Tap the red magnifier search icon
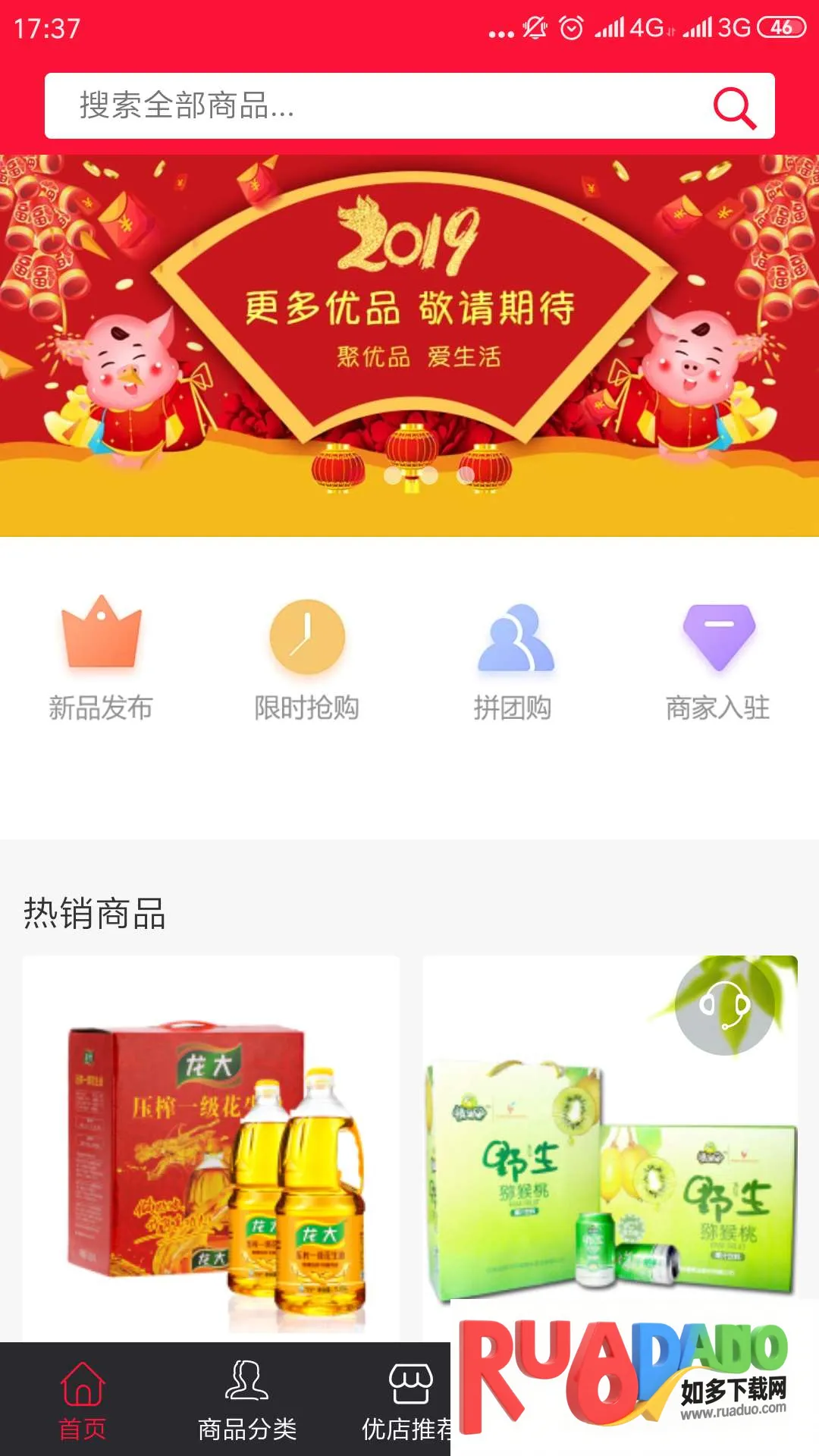 (734, 108)
